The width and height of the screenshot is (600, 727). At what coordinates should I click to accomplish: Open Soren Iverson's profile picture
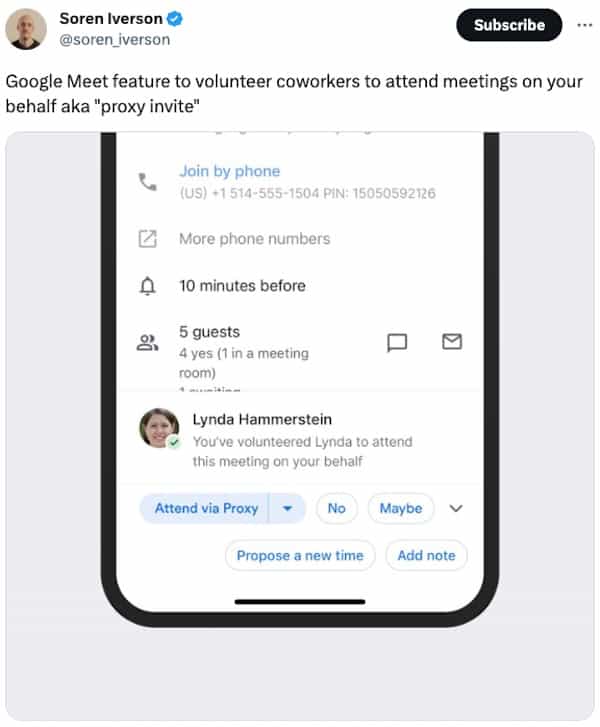pos(25,29)
